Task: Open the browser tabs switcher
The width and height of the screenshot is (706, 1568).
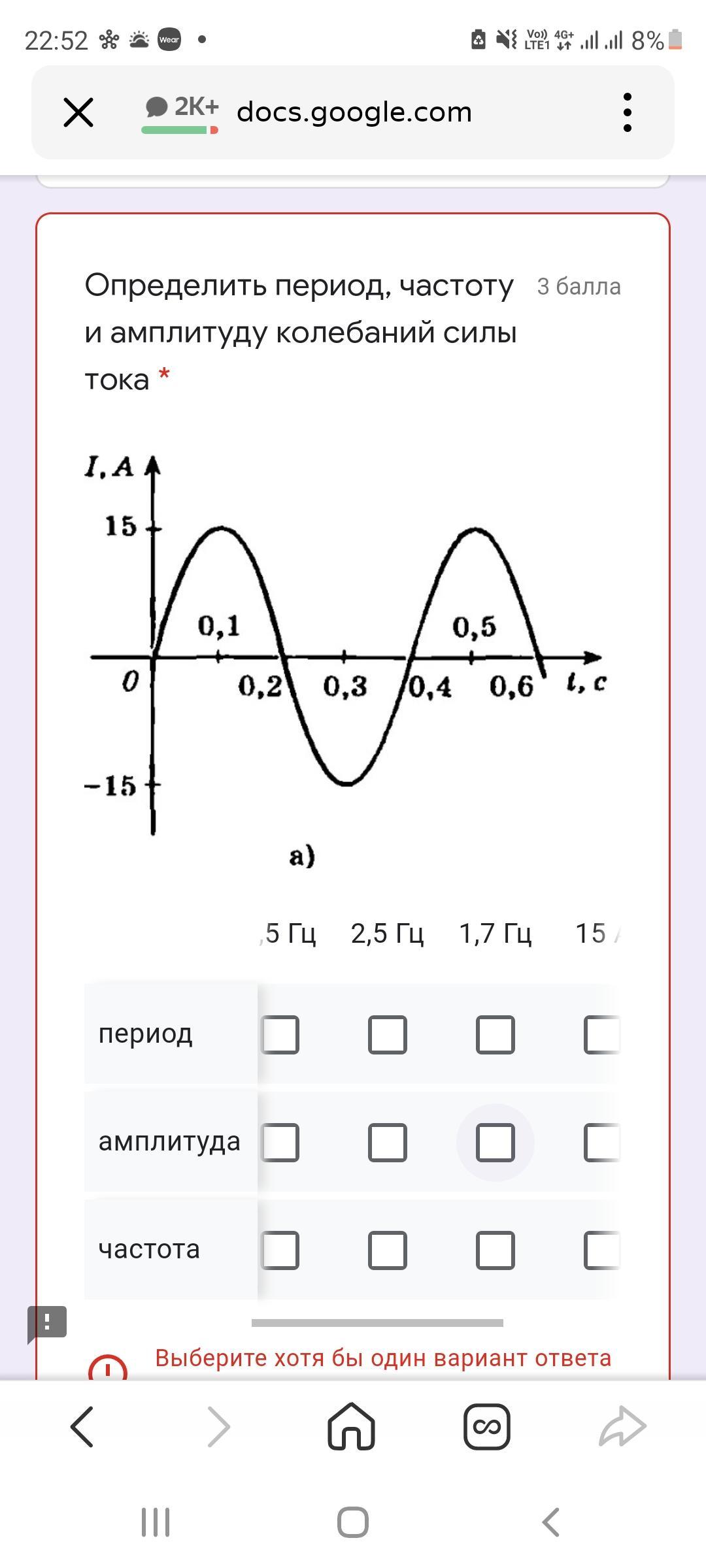Action: point(486,1428)
